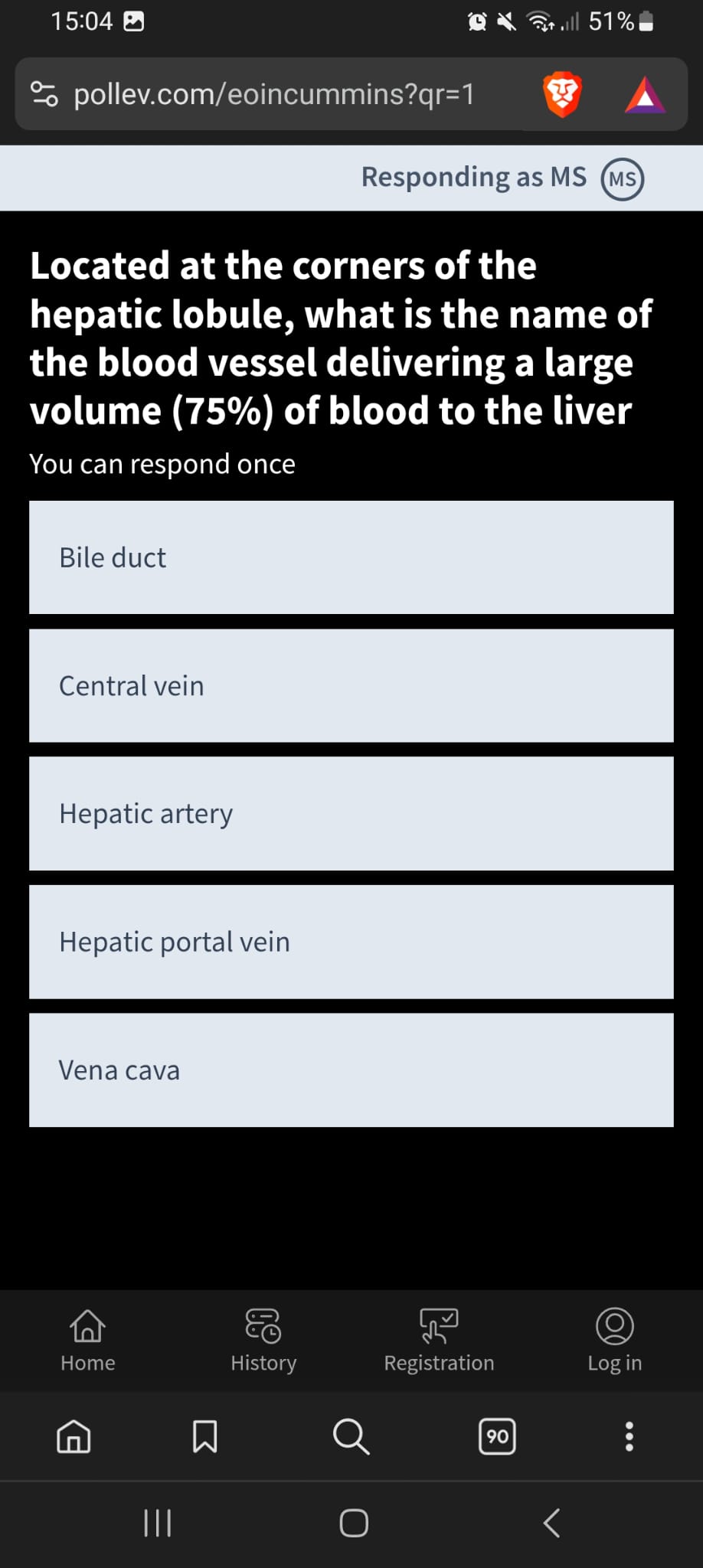Open the MS profile avatar

coord(623,179)
